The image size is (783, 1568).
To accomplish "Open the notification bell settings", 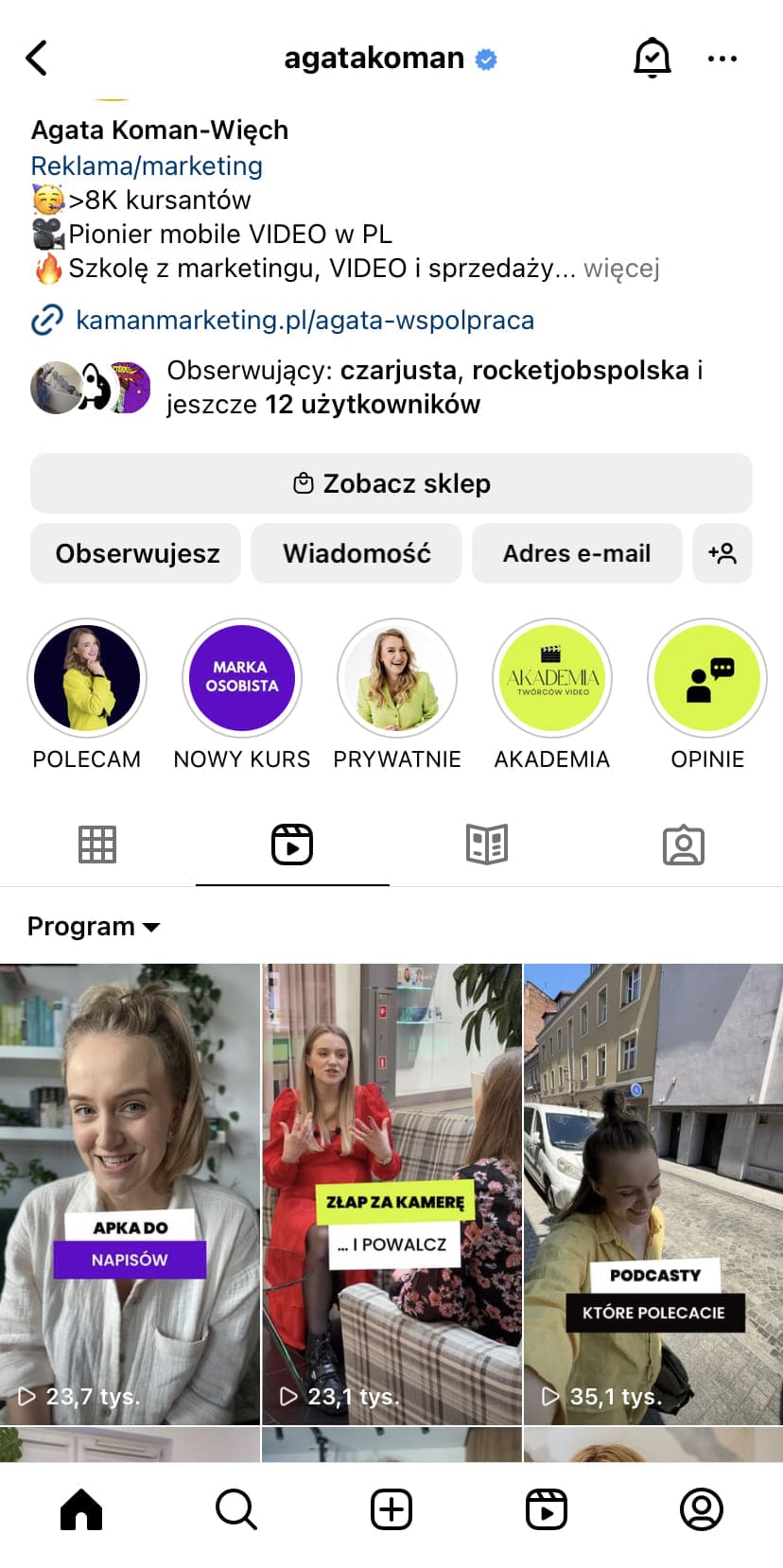I will tap(652, 58).
